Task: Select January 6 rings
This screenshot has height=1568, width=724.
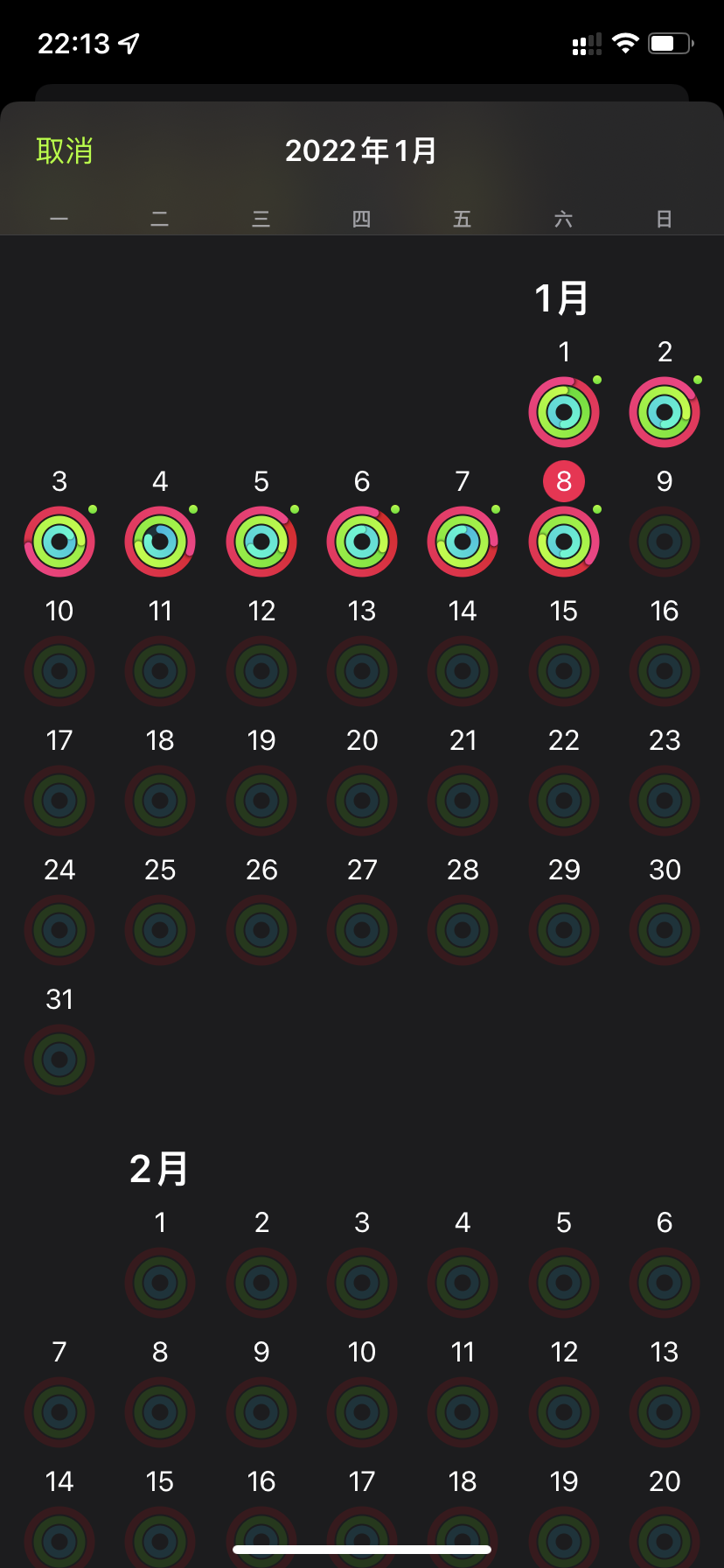Action: [x=362, y=541]
